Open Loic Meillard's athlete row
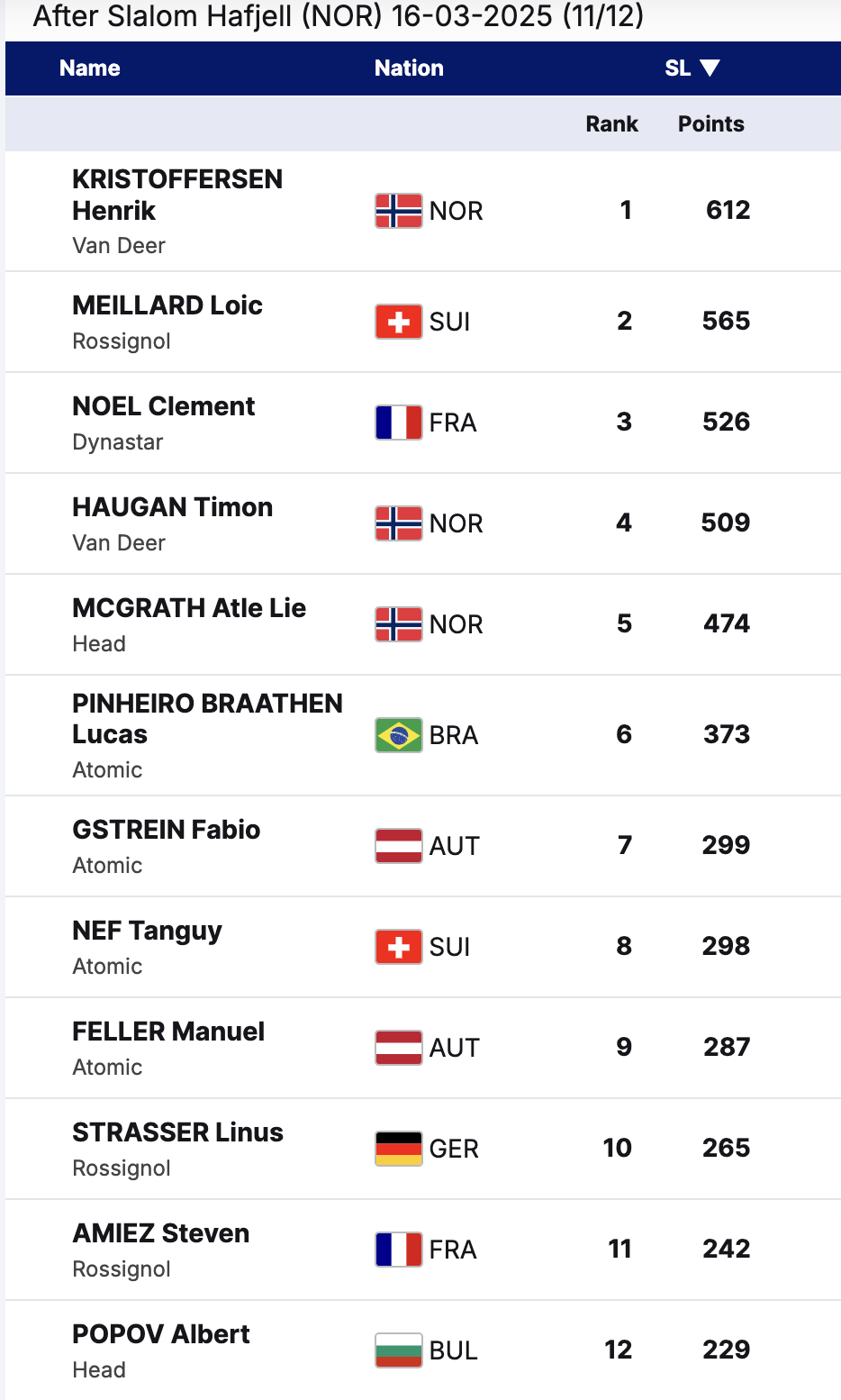Viewport: 841px width, 1400px height. (167, 306)
